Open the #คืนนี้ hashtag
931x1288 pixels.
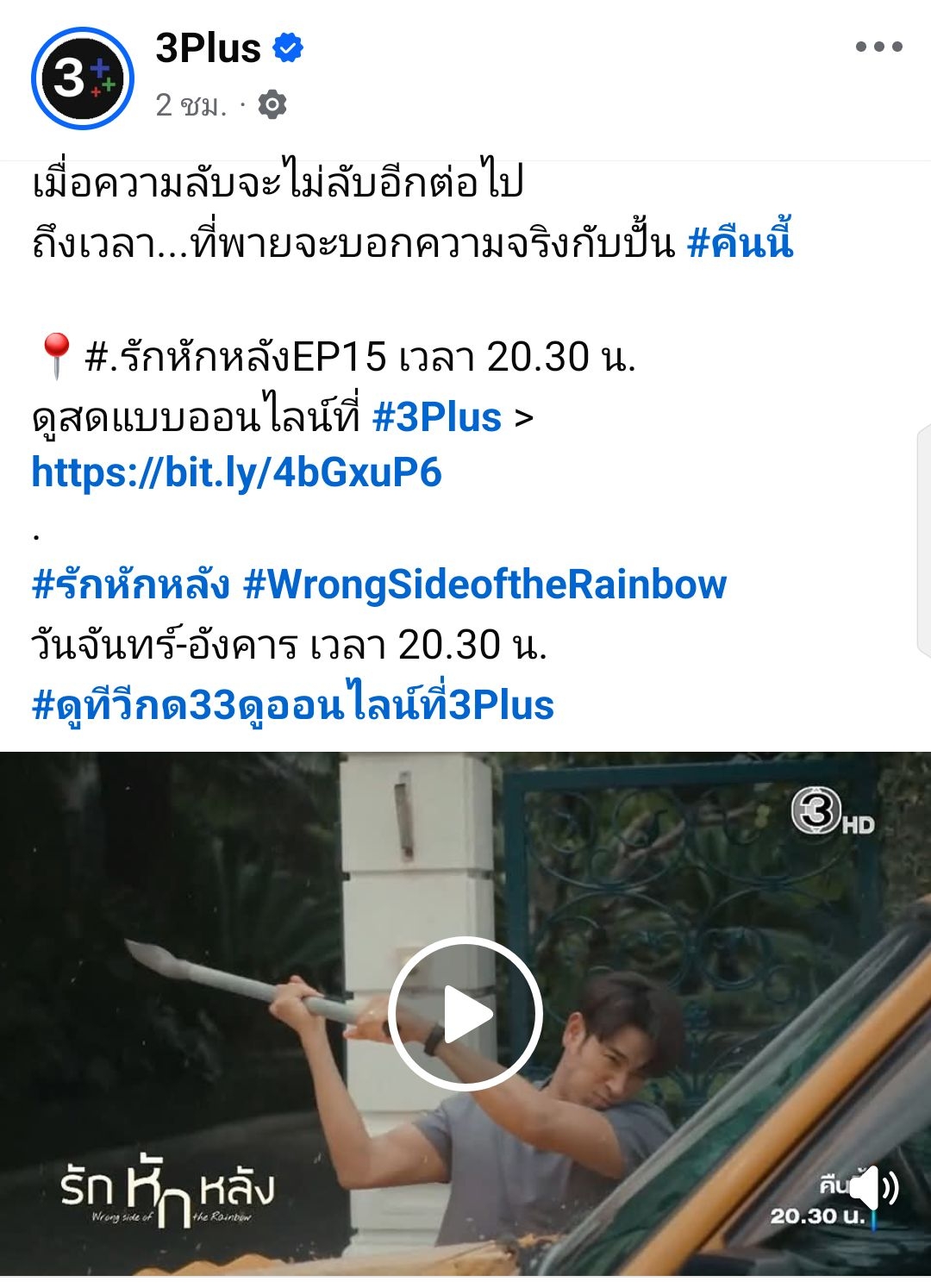(x=740, y=242)
